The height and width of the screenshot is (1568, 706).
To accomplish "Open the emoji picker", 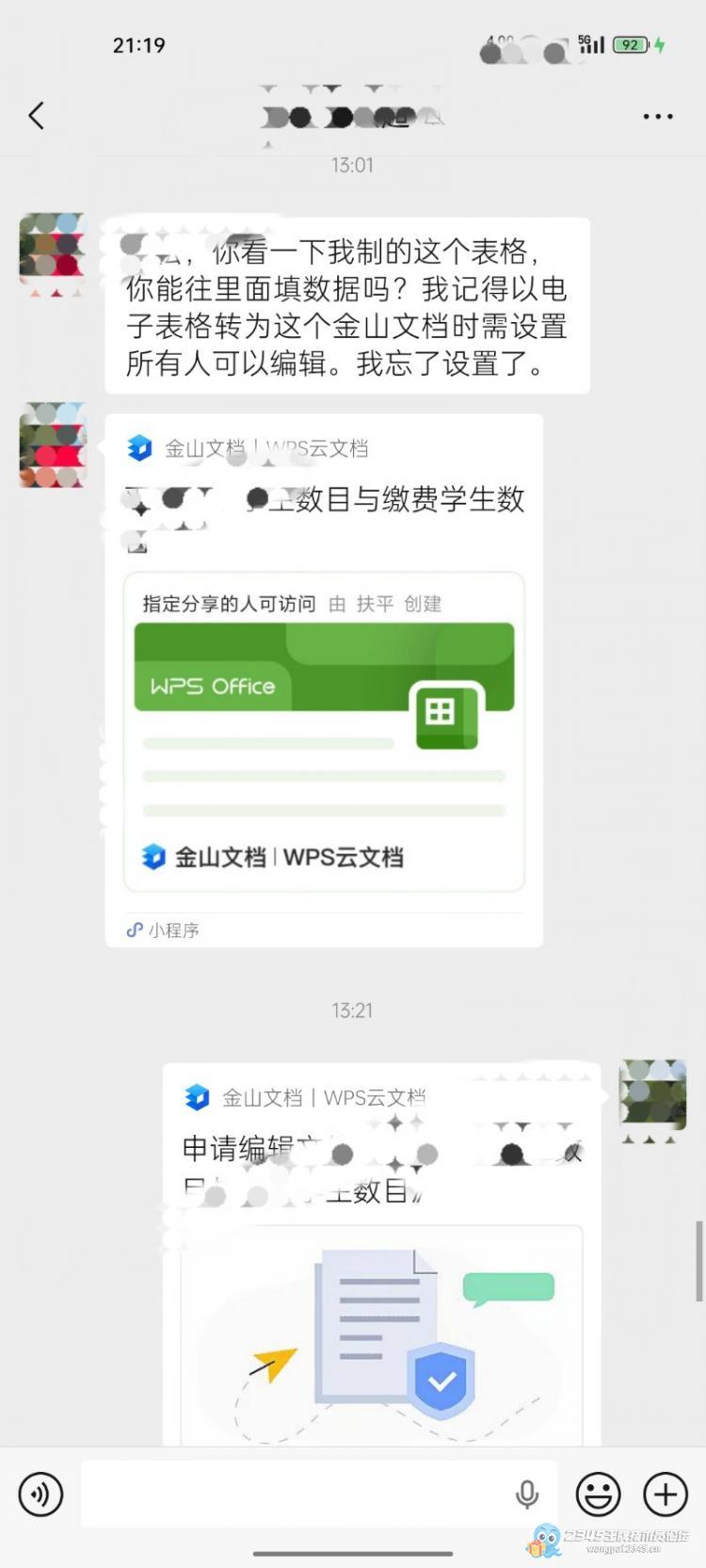I will [x=598, y=1494].
